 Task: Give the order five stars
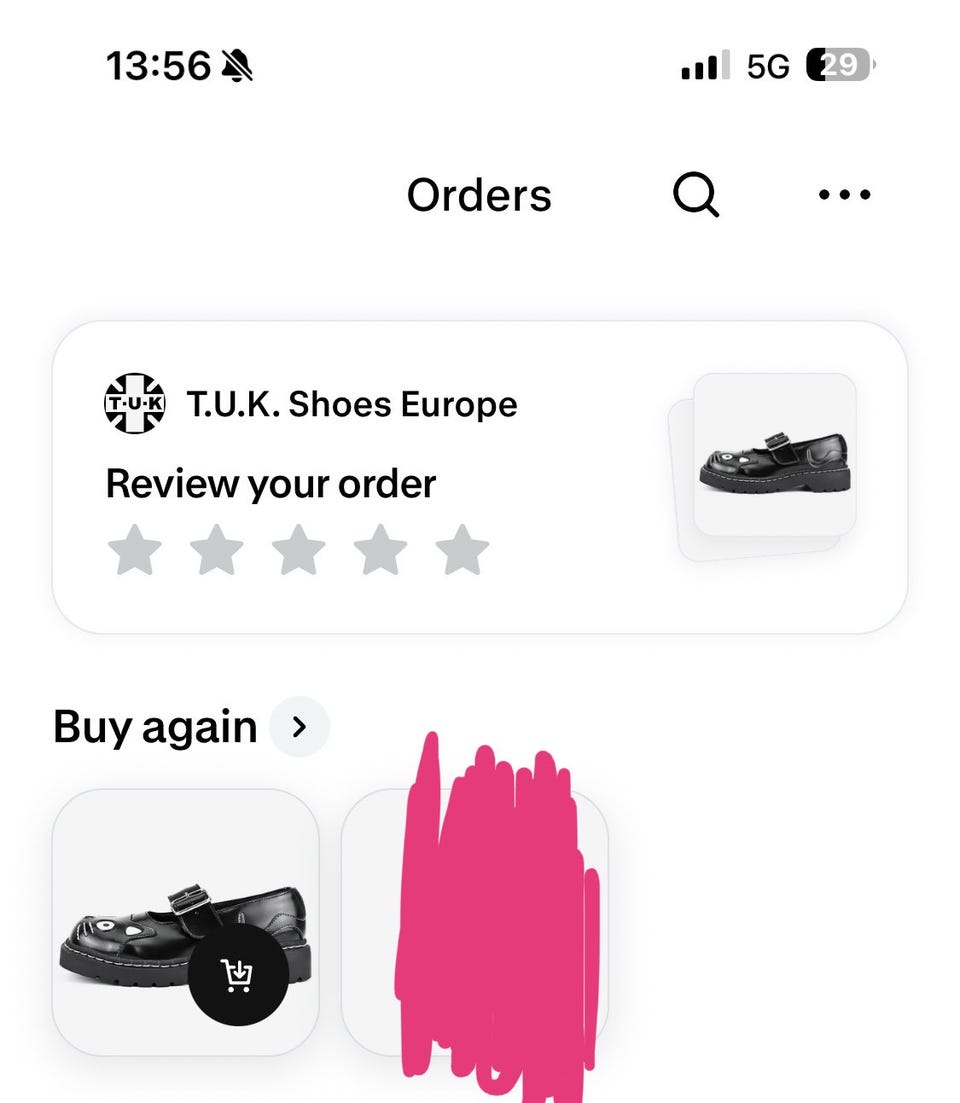tap(462, 551)
